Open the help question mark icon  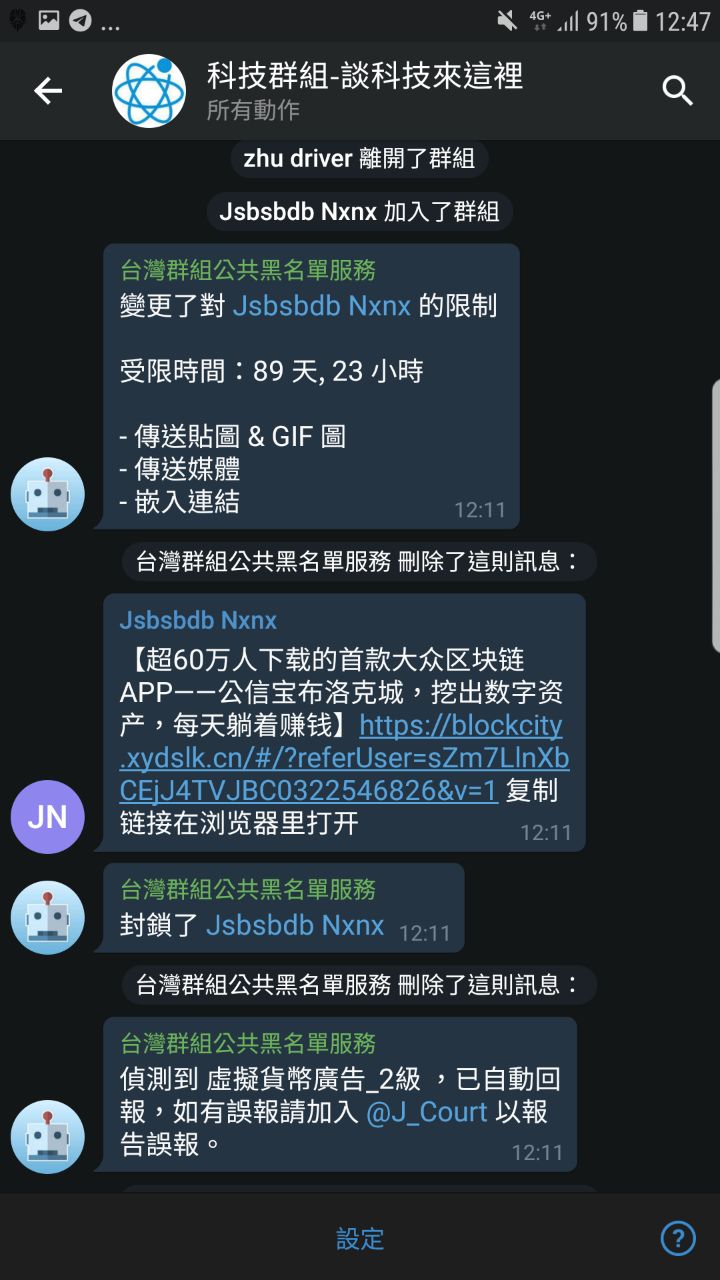pos(678,1239)
